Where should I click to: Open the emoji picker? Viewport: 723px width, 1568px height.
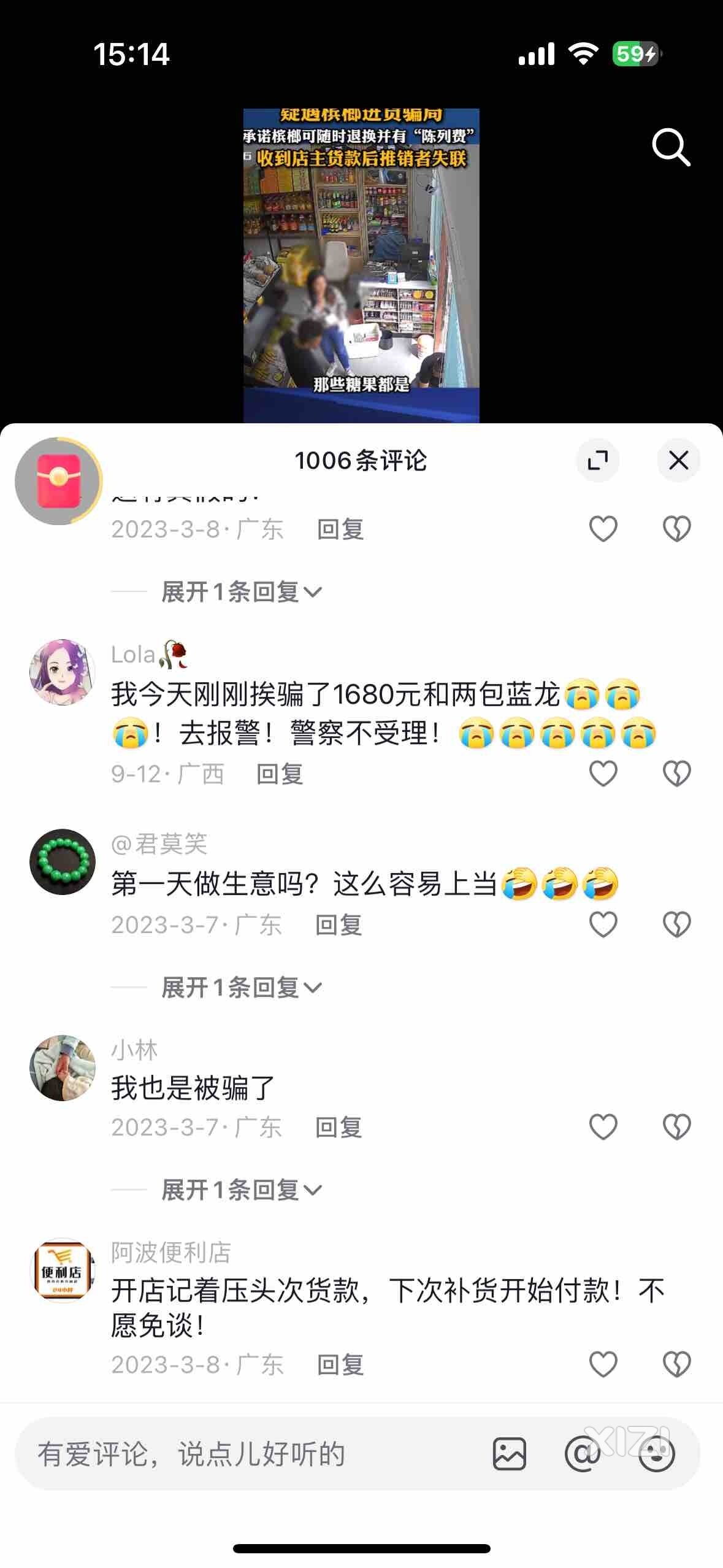pyautogui.click(x=656, y=1454)
